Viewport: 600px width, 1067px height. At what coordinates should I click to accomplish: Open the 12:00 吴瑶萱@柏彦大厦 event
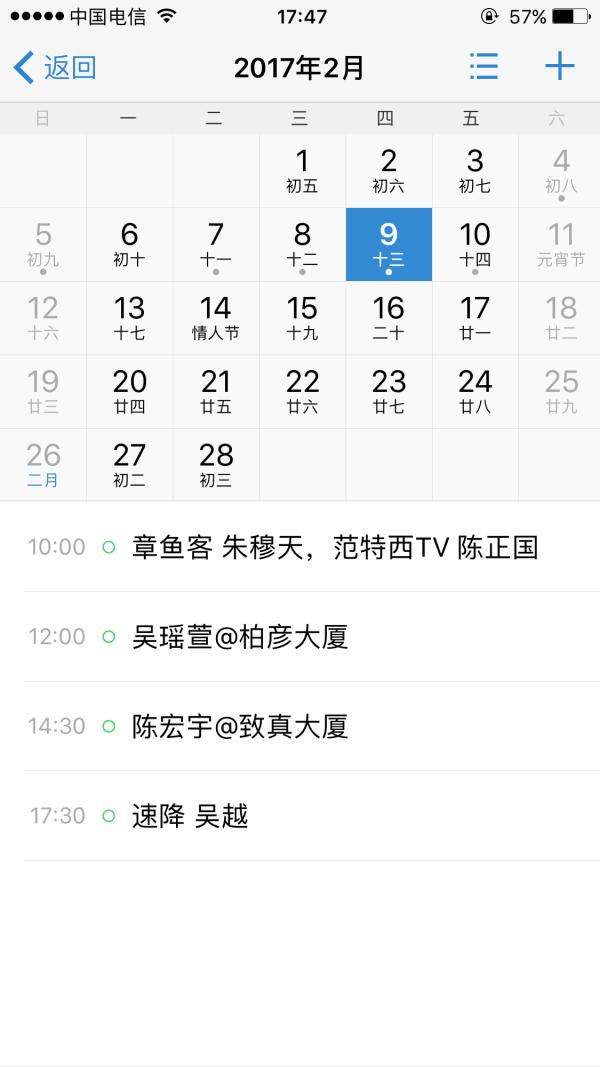(240, 637)
